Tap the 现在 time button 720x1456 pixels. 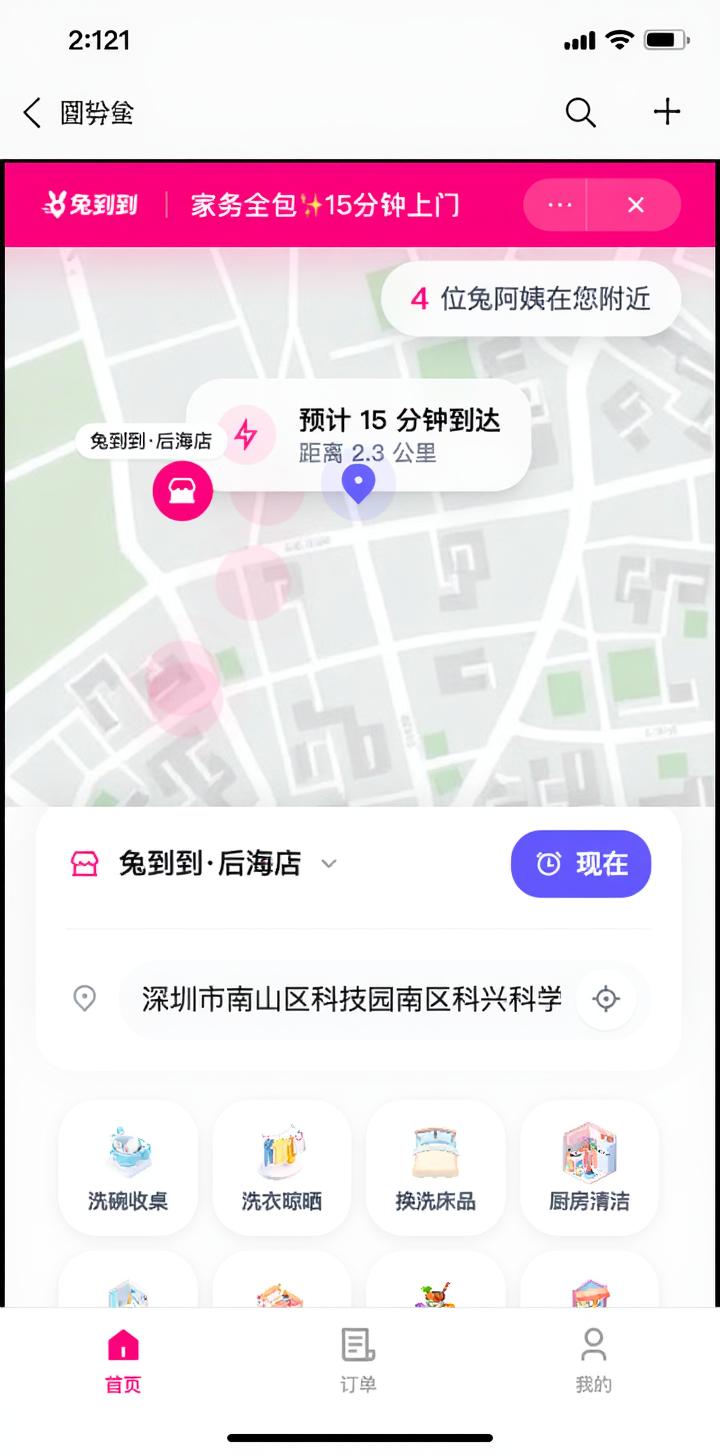[x=580, y=864]
